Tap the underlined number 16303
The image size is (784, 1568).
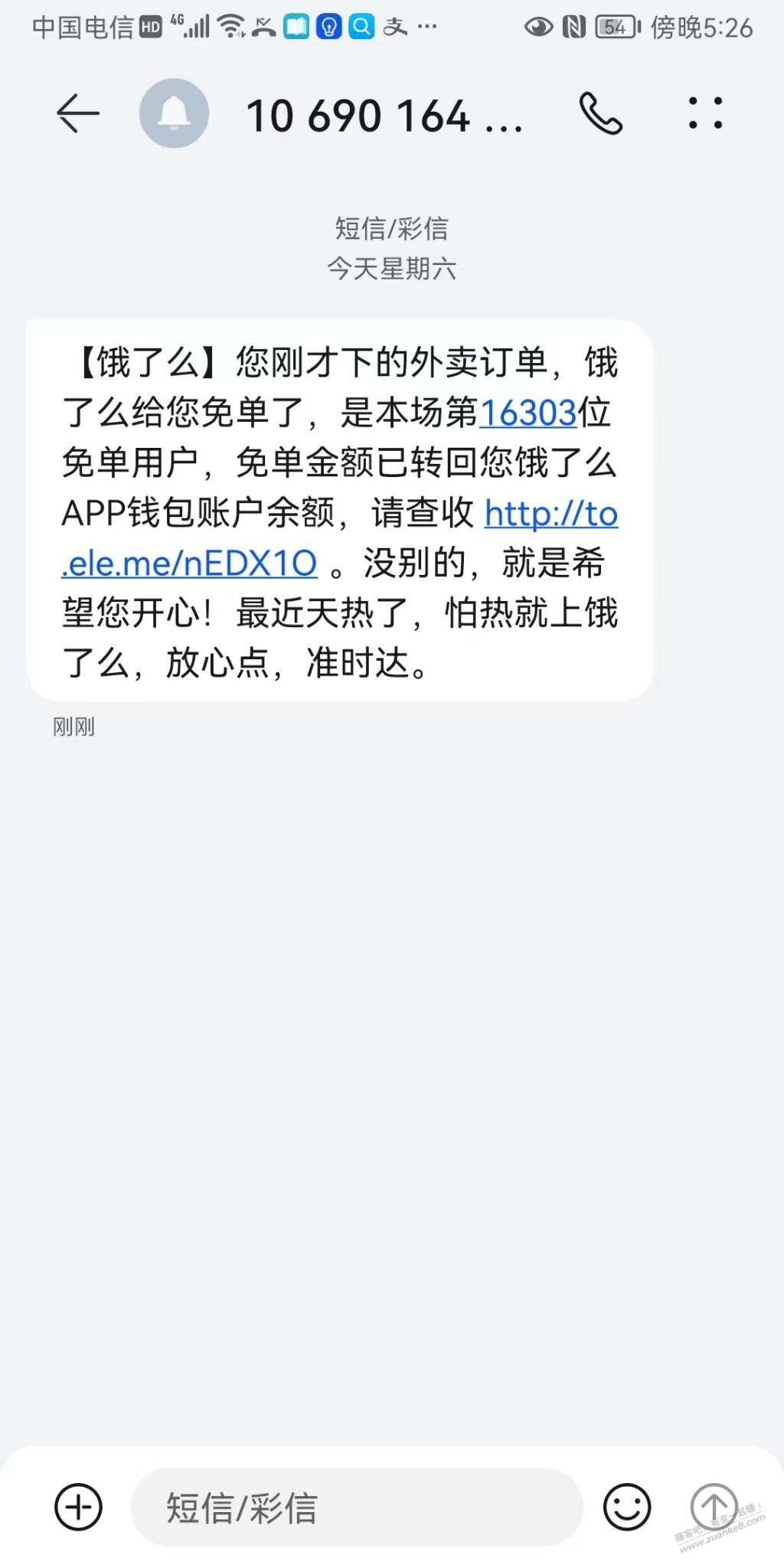coord(528,413)
